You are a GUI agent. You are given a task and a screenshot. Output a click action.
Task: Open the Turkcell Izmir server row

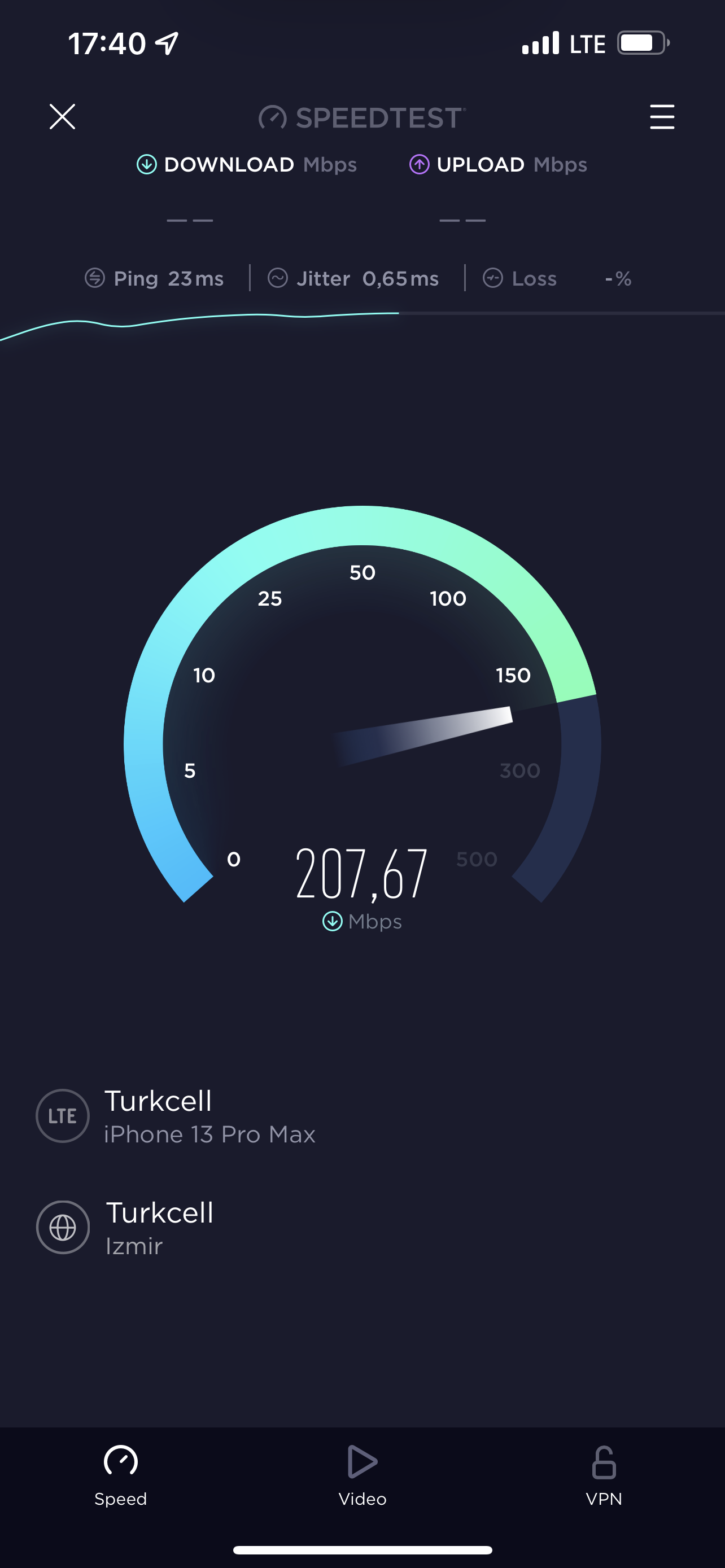click(362, 1227)
